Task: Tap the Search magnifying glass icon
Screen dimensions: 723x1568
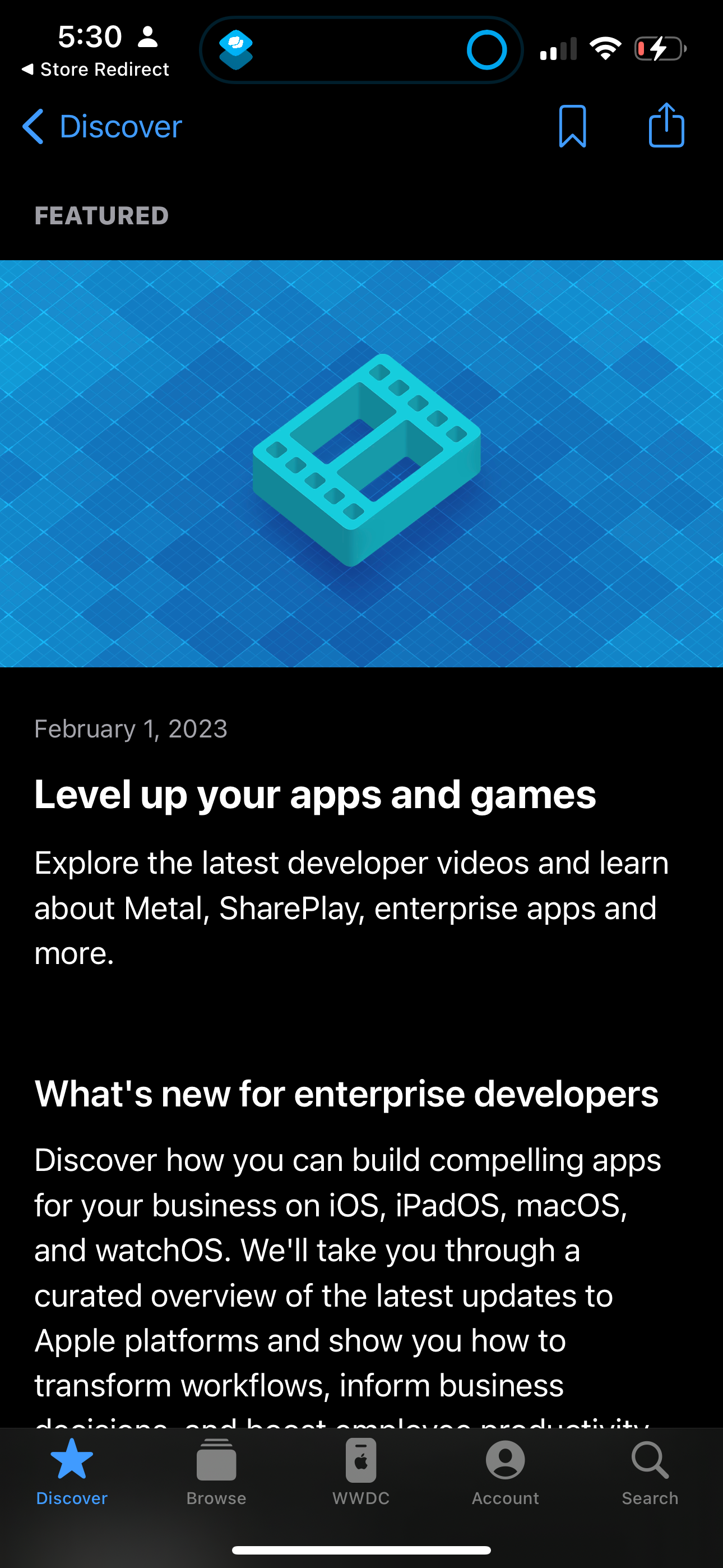Action: tap(650, 1459)
